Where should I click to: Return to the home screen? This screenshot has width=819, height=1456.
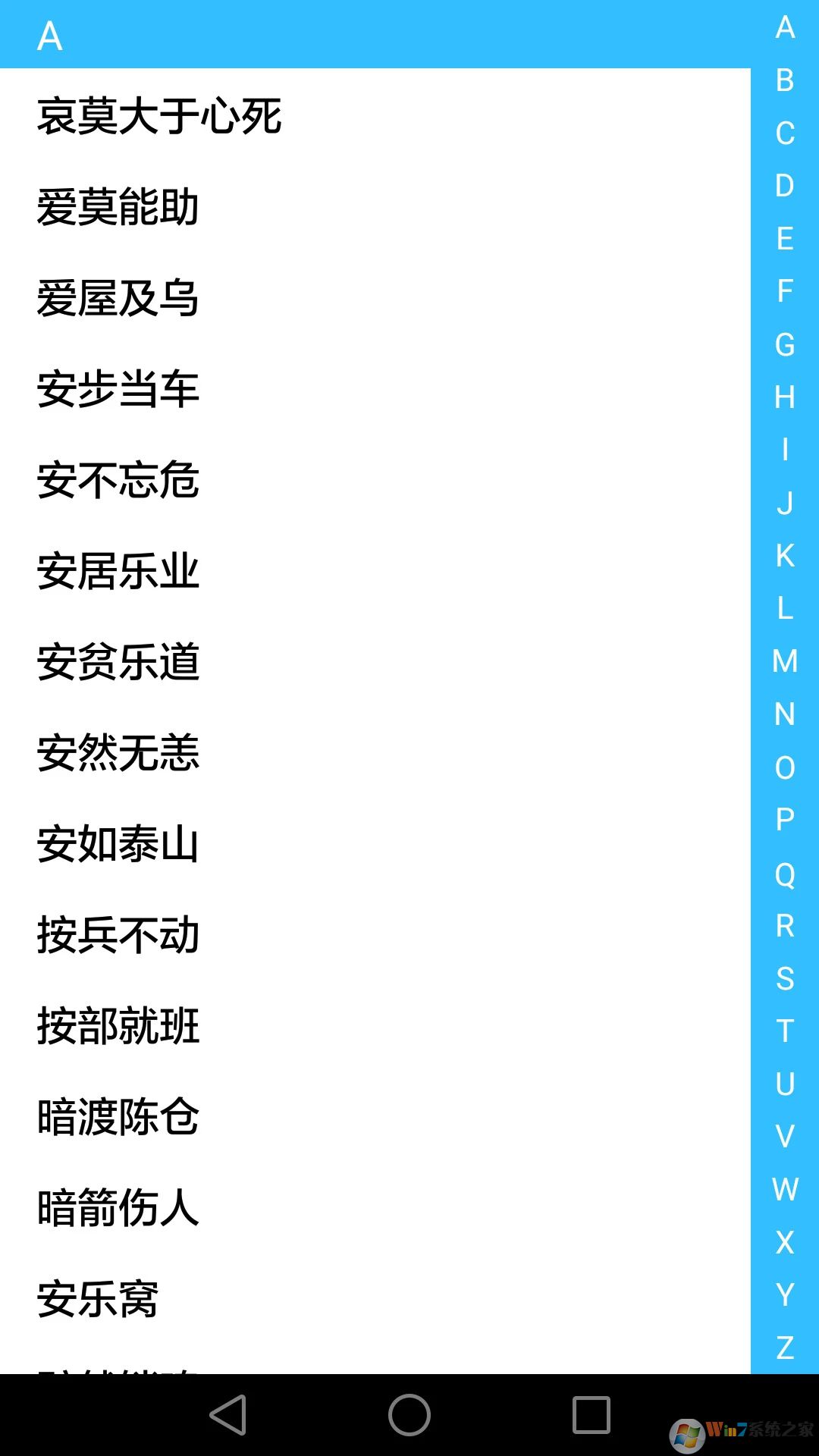[409, 1415]
